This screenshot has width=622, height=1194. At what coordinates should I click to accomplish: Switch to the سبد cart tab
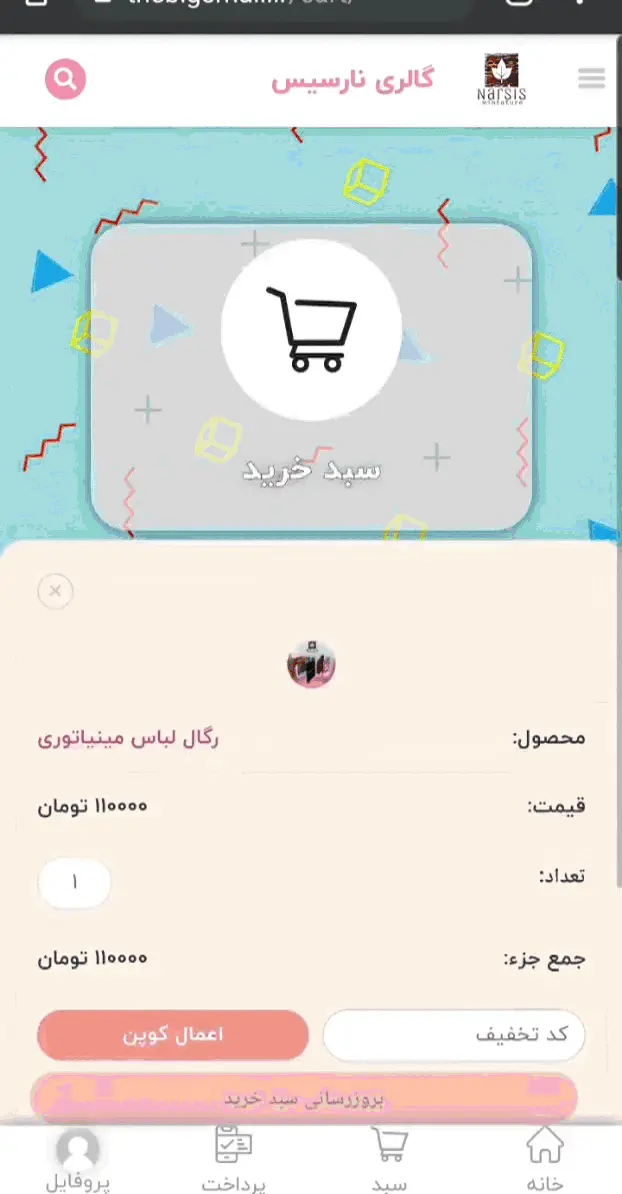coord(389,1159)
